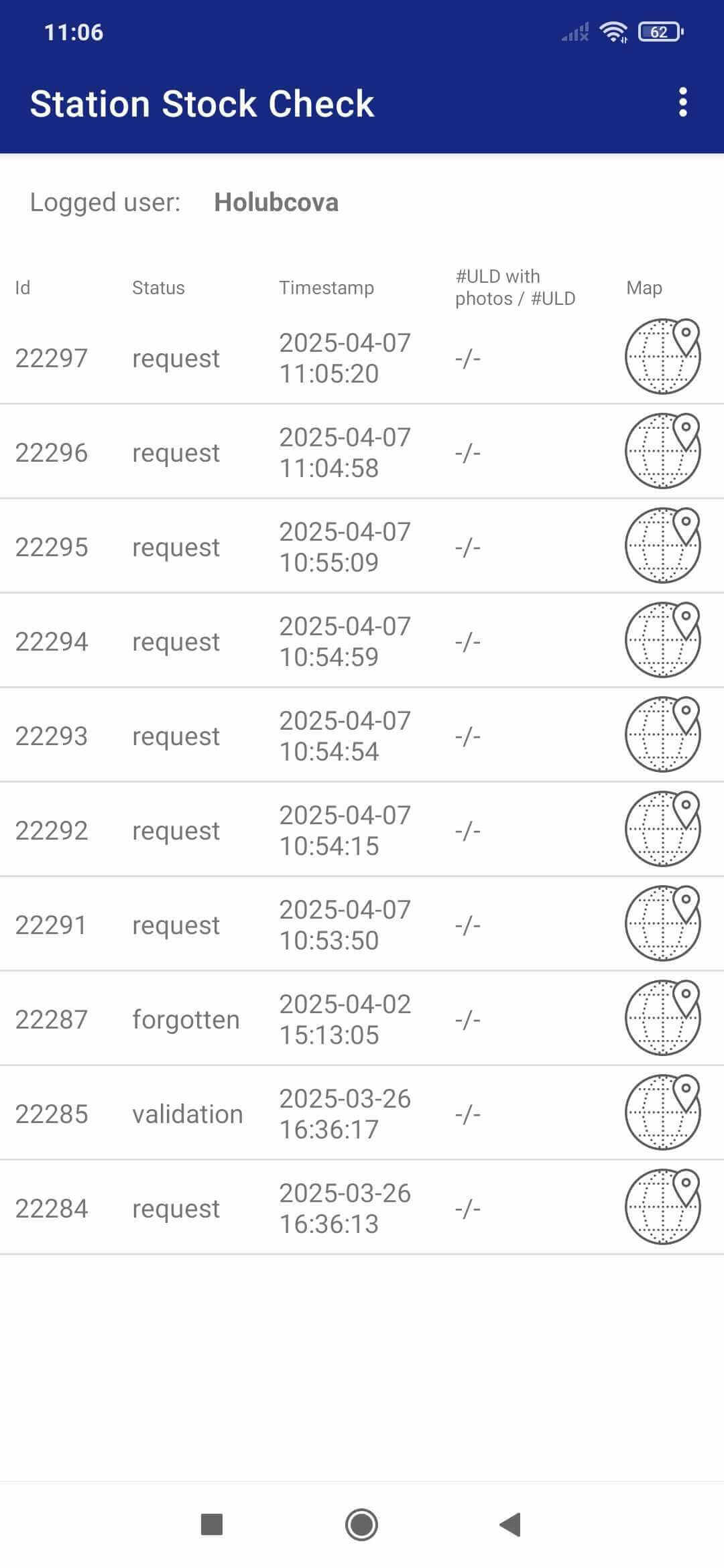View map location of record 22296

(x=662, y=451)
